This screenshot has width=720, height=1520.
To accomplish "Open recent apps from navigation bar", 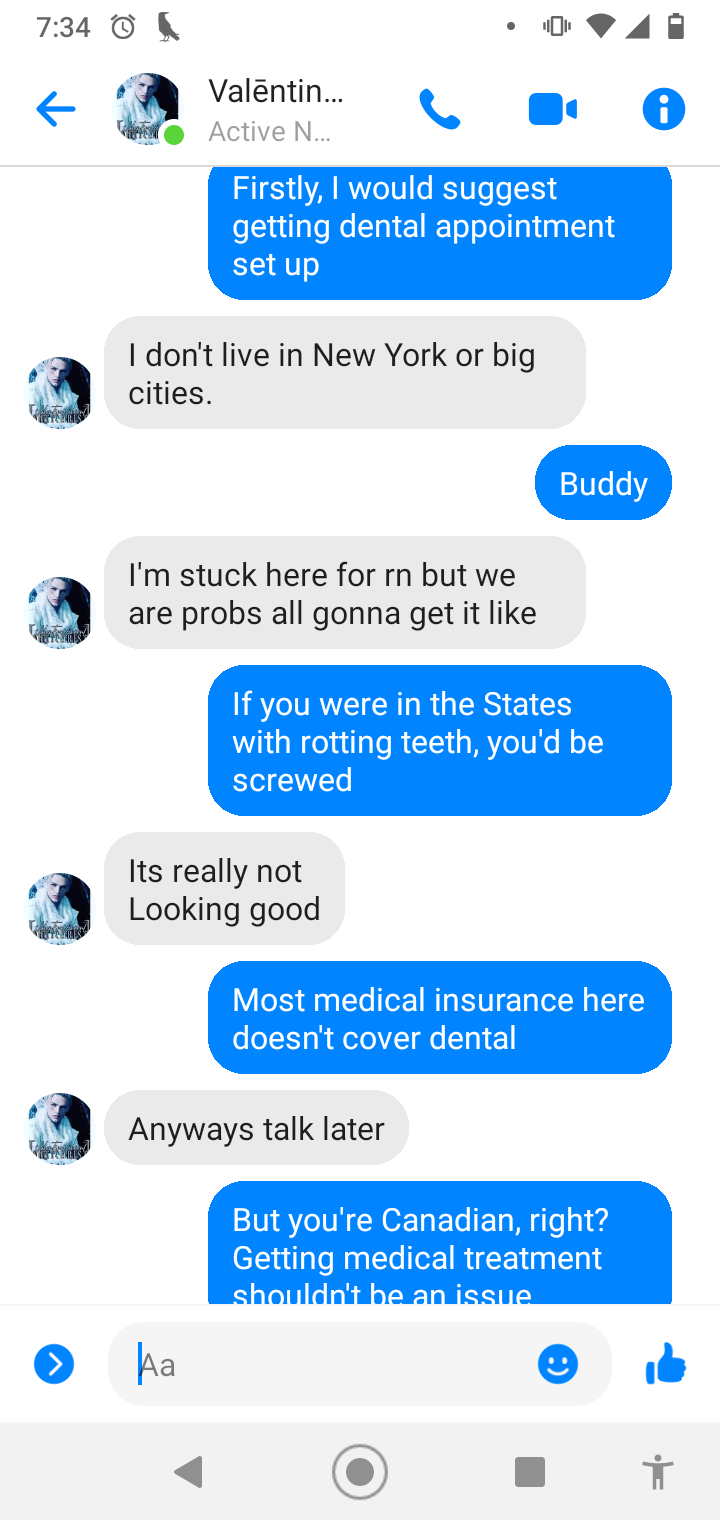I will click(529, 1472).
